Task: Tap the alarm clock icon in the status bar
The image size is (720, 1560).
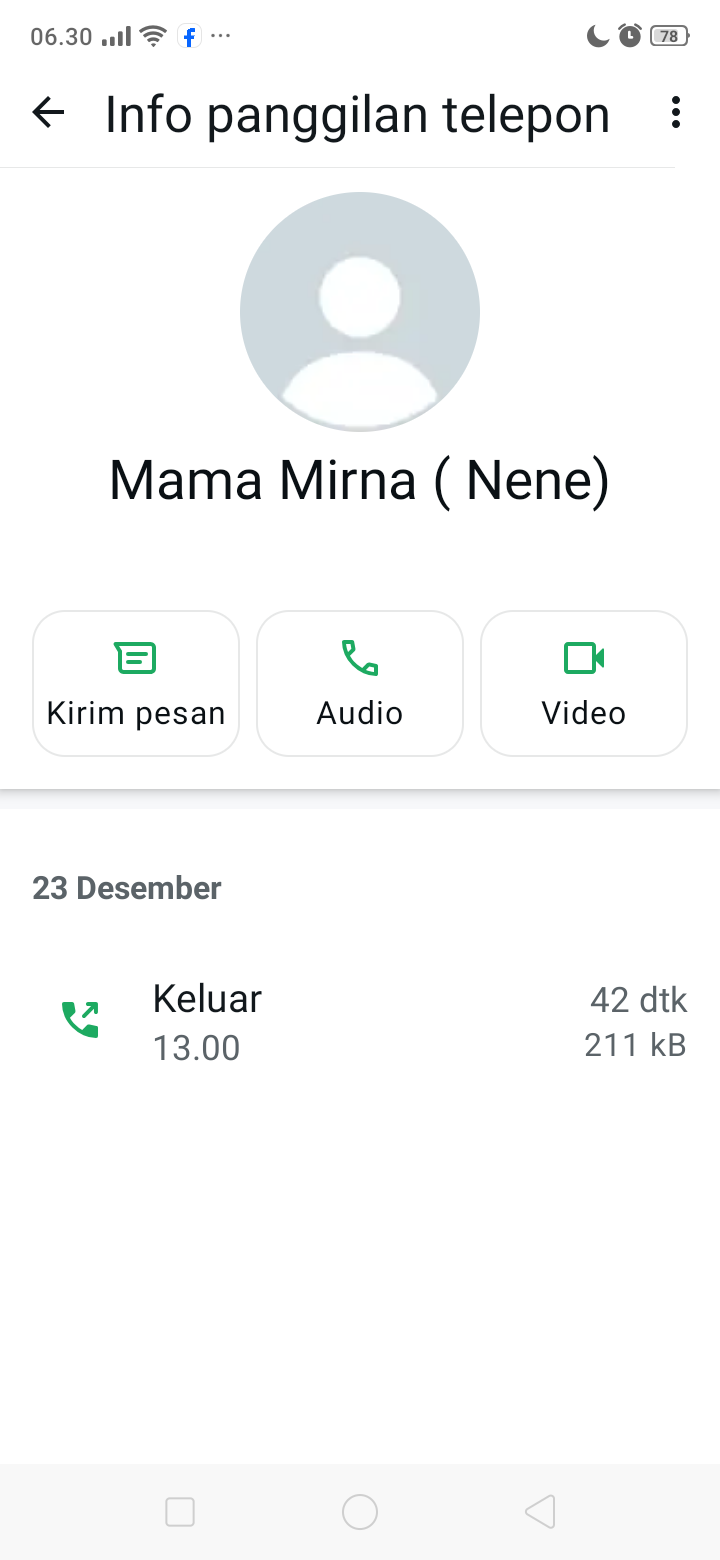Action: click(630, 35)
